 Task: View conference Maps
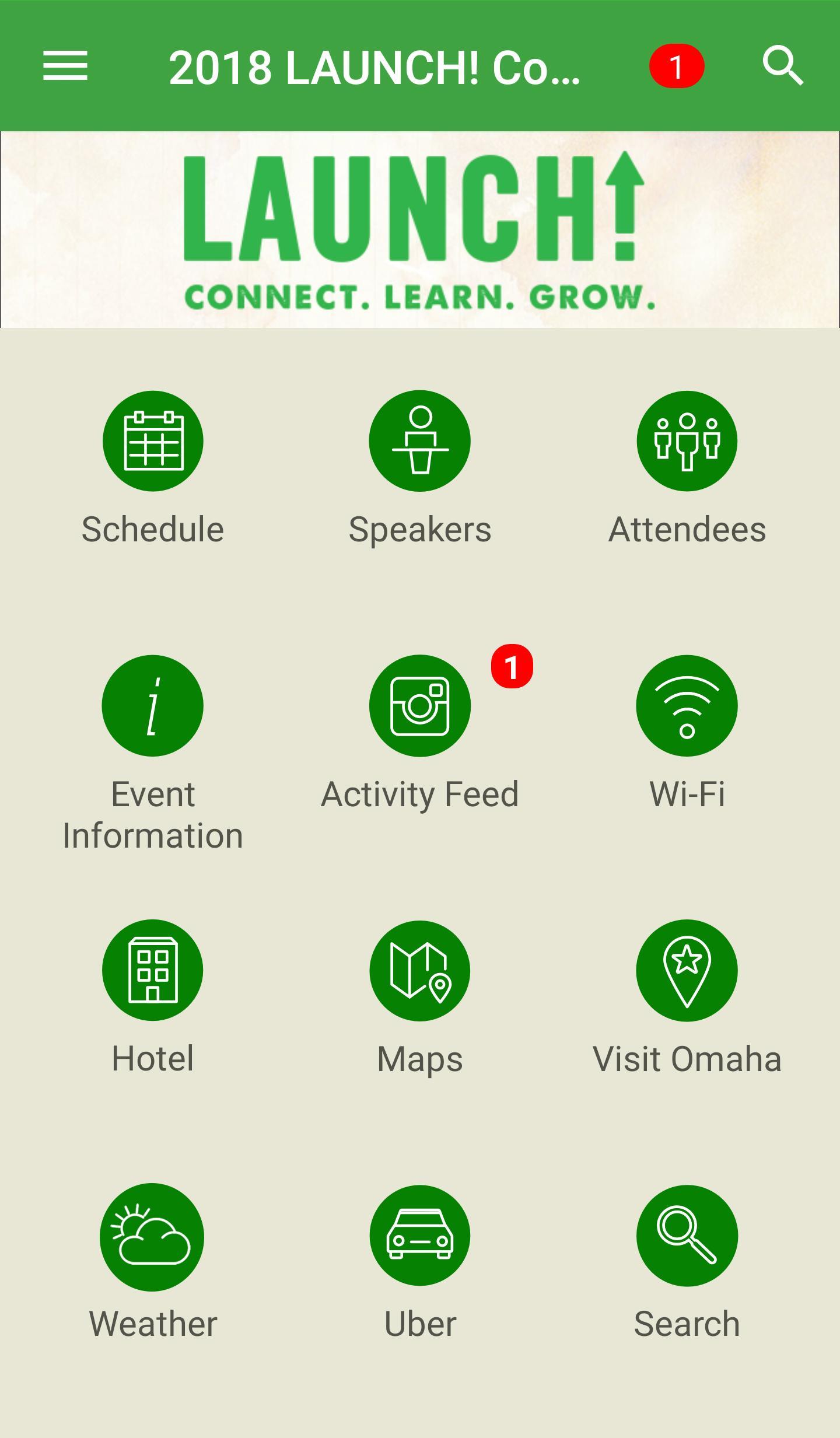(x=420, y=970)
